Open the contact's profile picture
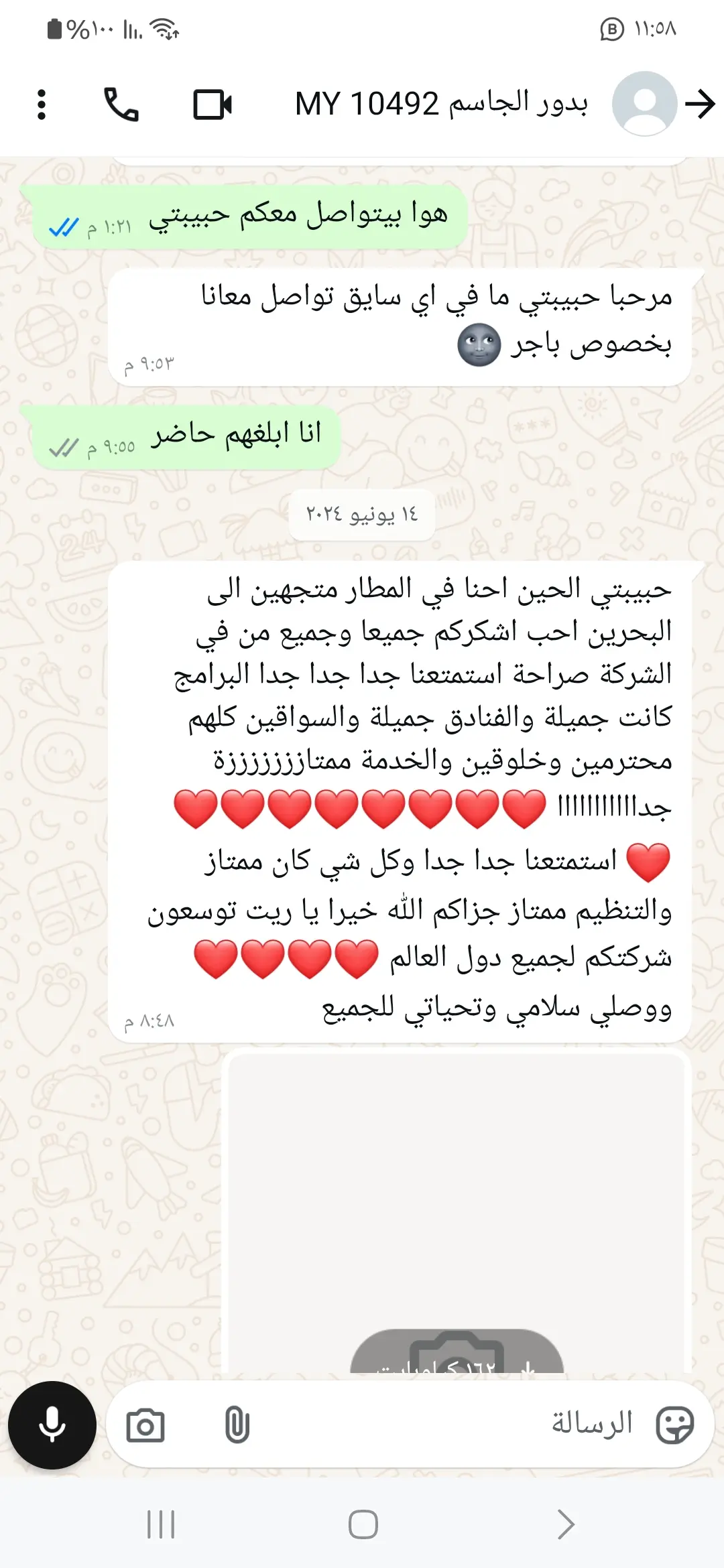 click(x=643, y=105)
